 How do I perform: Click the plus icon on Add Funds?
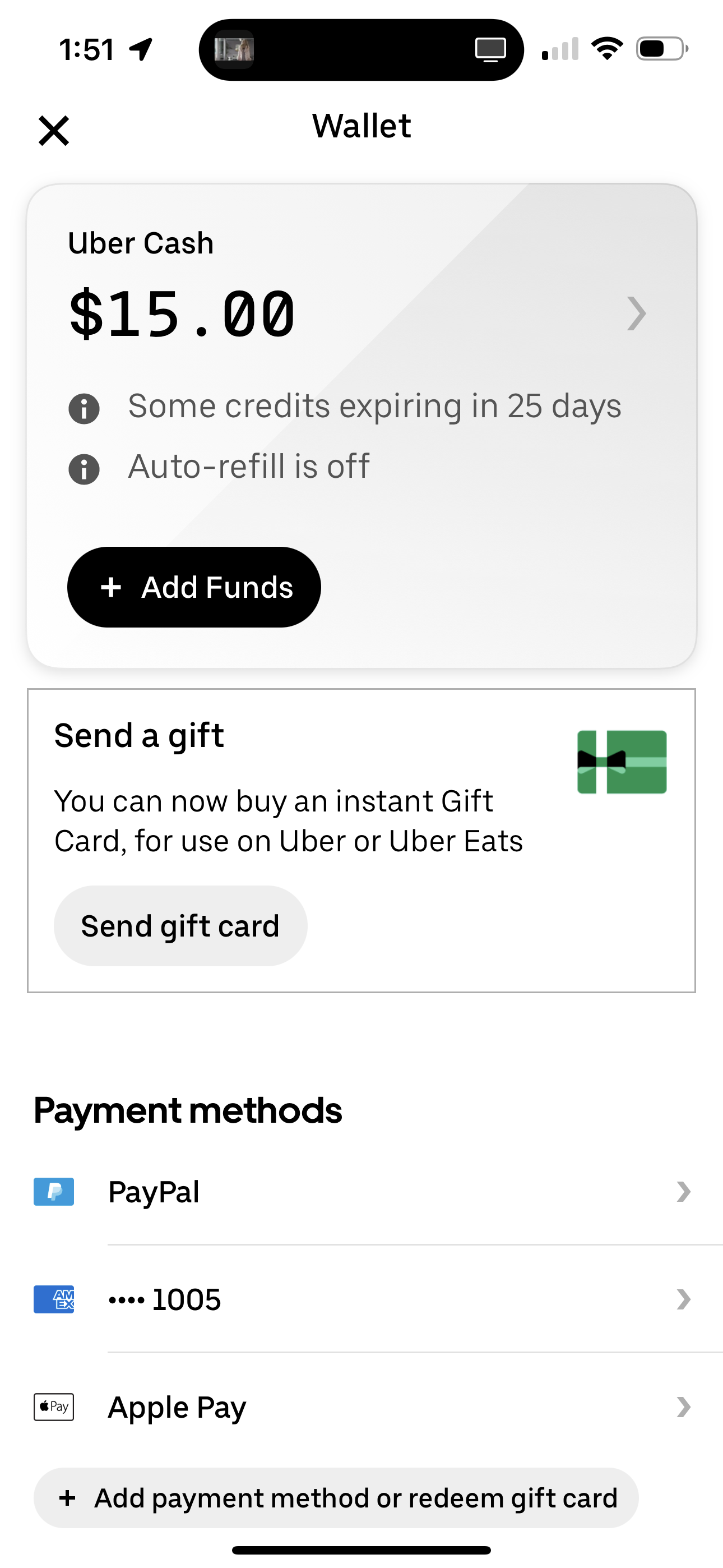point(112,587)
